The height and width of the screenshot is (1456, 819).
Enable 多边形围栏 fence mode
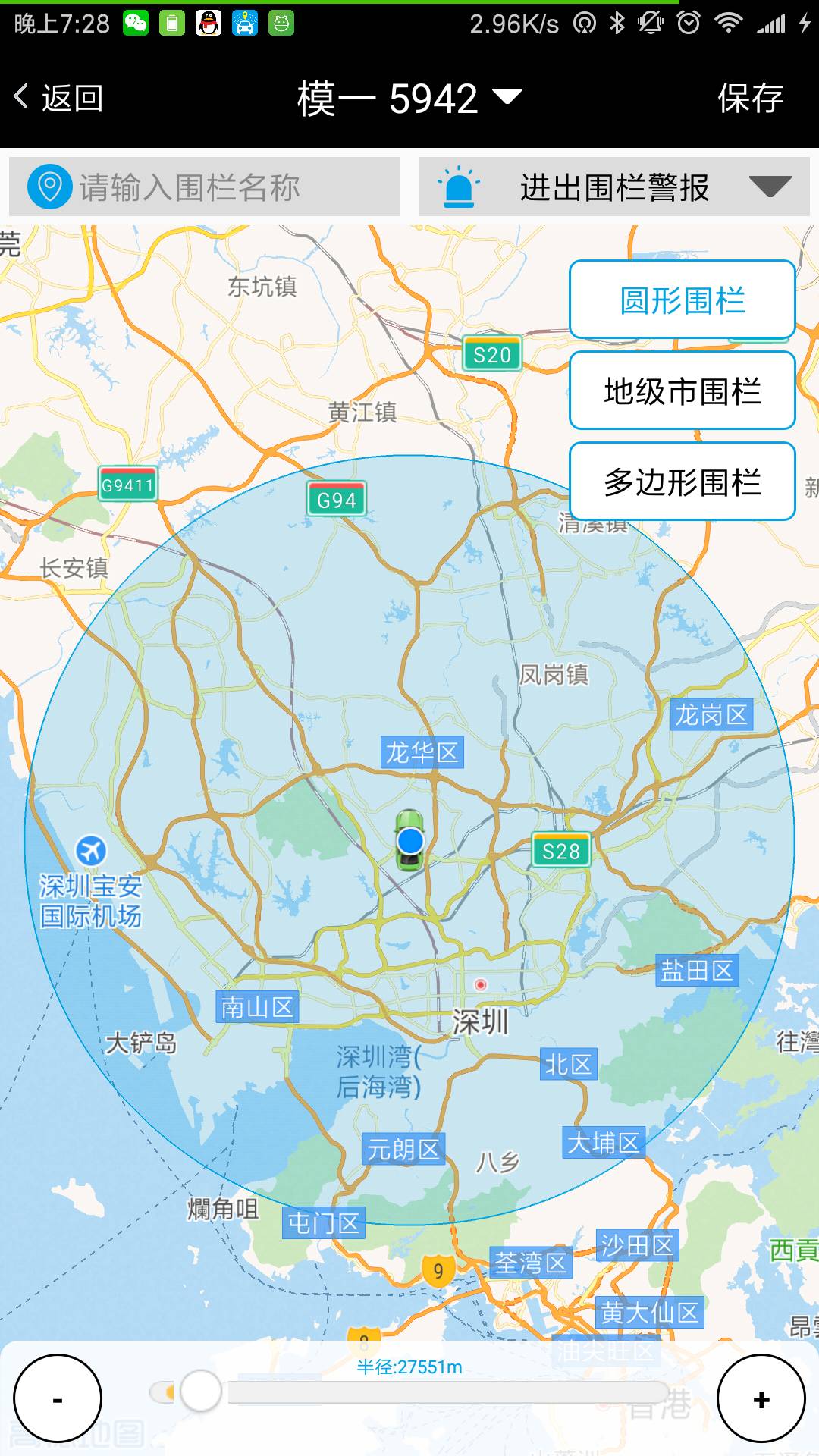(681, 481)
